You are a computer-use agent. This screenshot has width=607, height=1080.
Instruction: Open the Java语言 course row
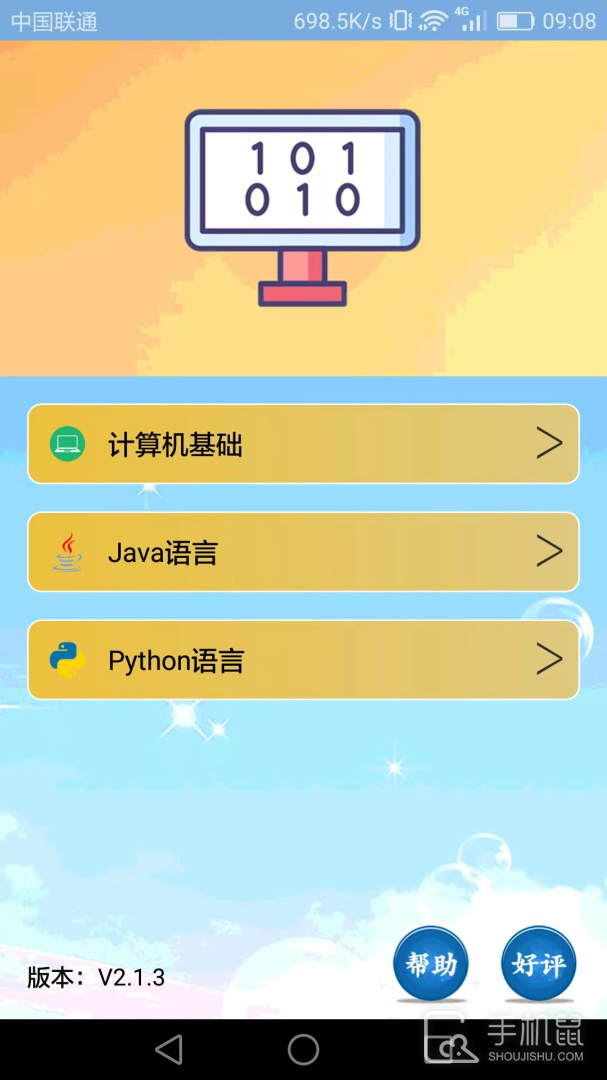303,552
